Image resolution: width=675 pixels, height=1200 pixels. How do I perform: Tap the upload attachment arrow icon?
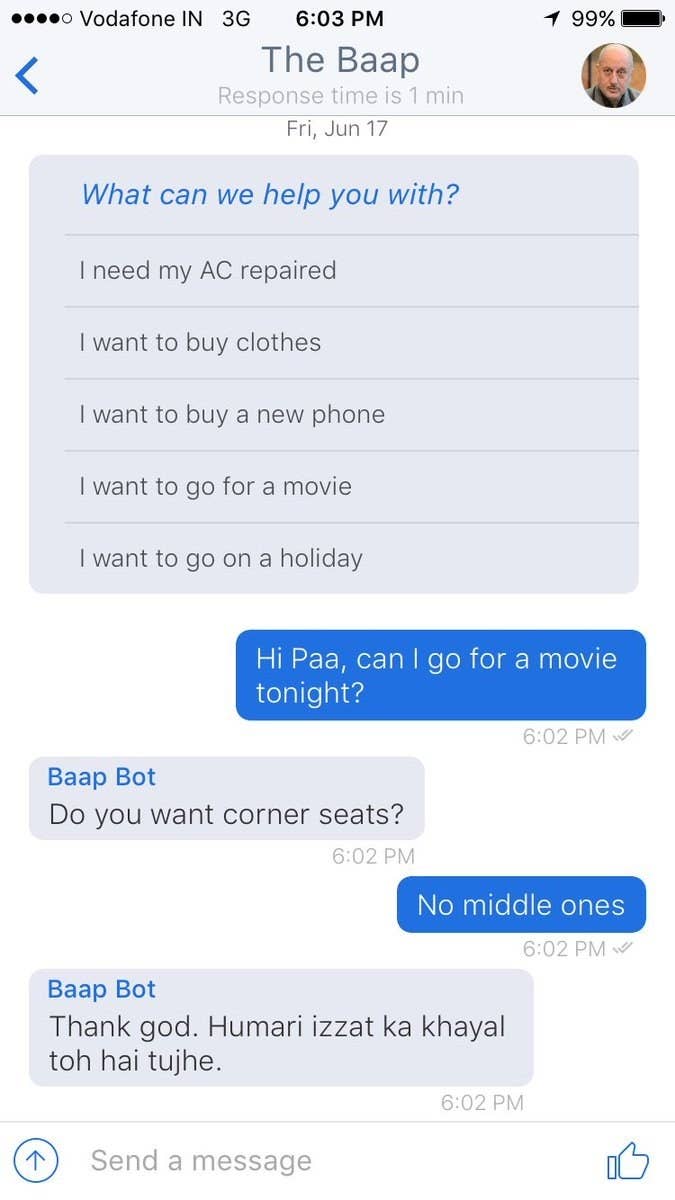(x=37, y=1161)
